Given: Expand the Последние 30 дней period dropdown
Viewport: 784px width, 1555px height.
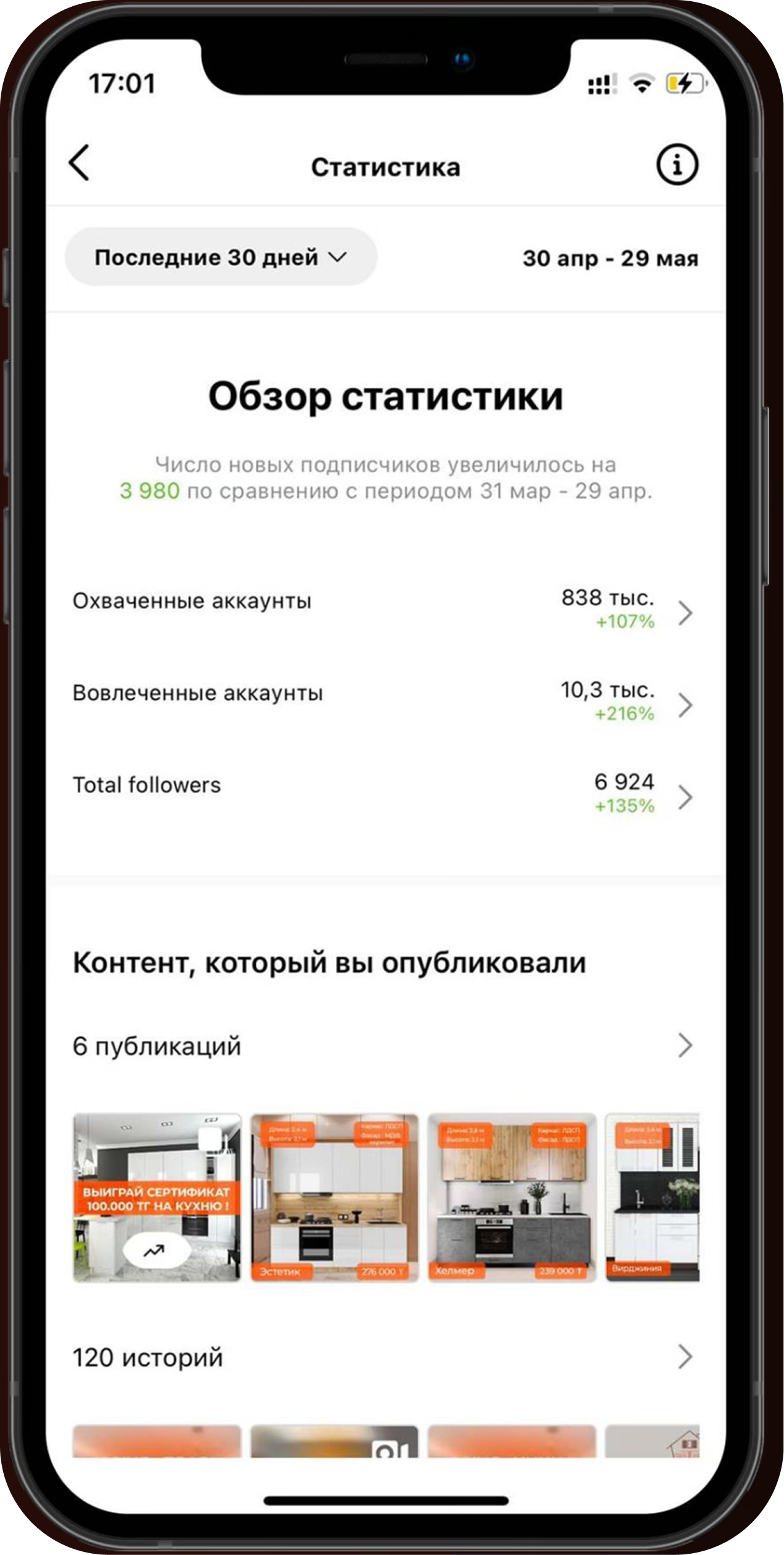Looking at the screenshot, I should point(221,257).
